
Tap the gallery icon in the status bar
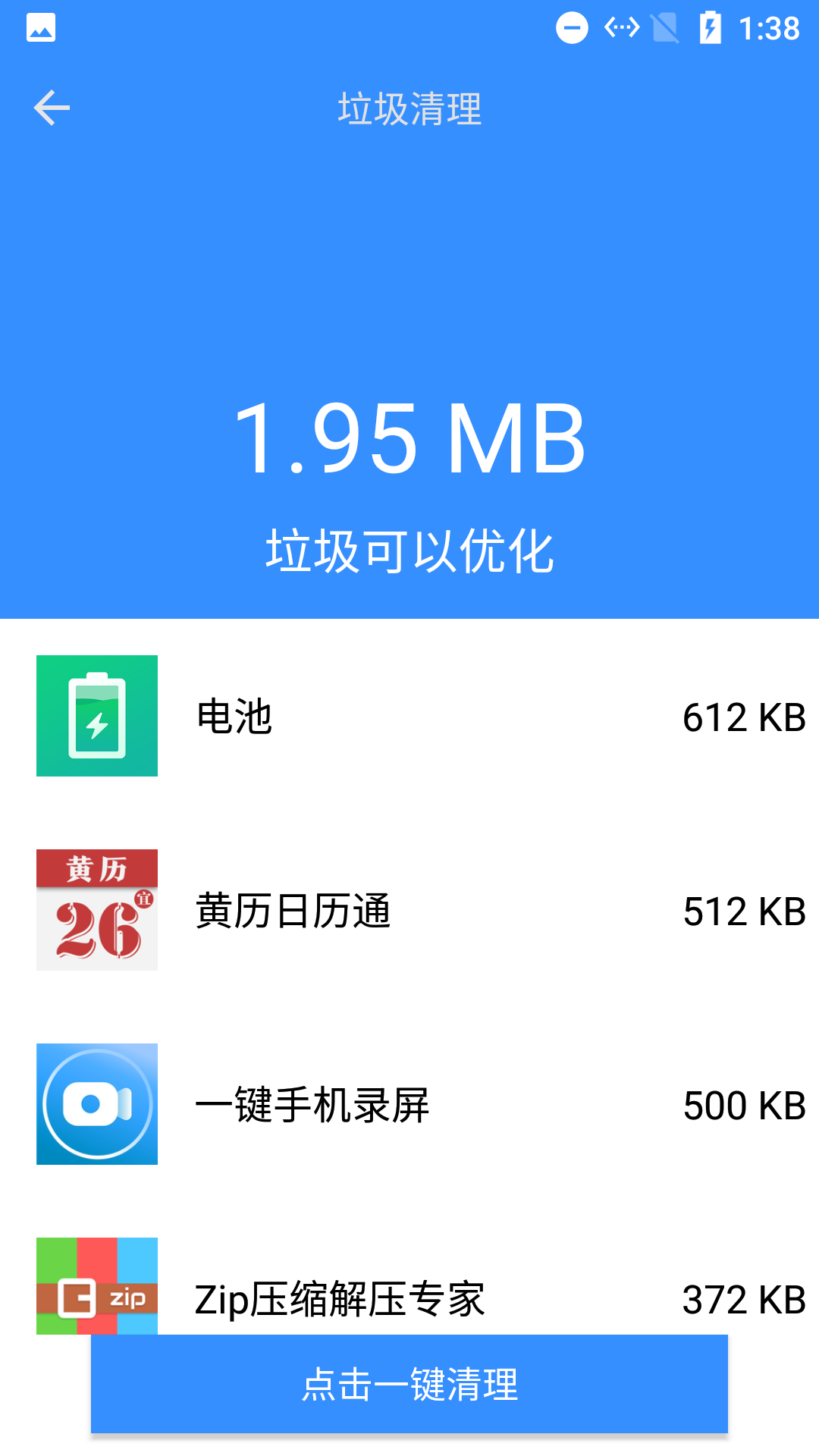41,28
